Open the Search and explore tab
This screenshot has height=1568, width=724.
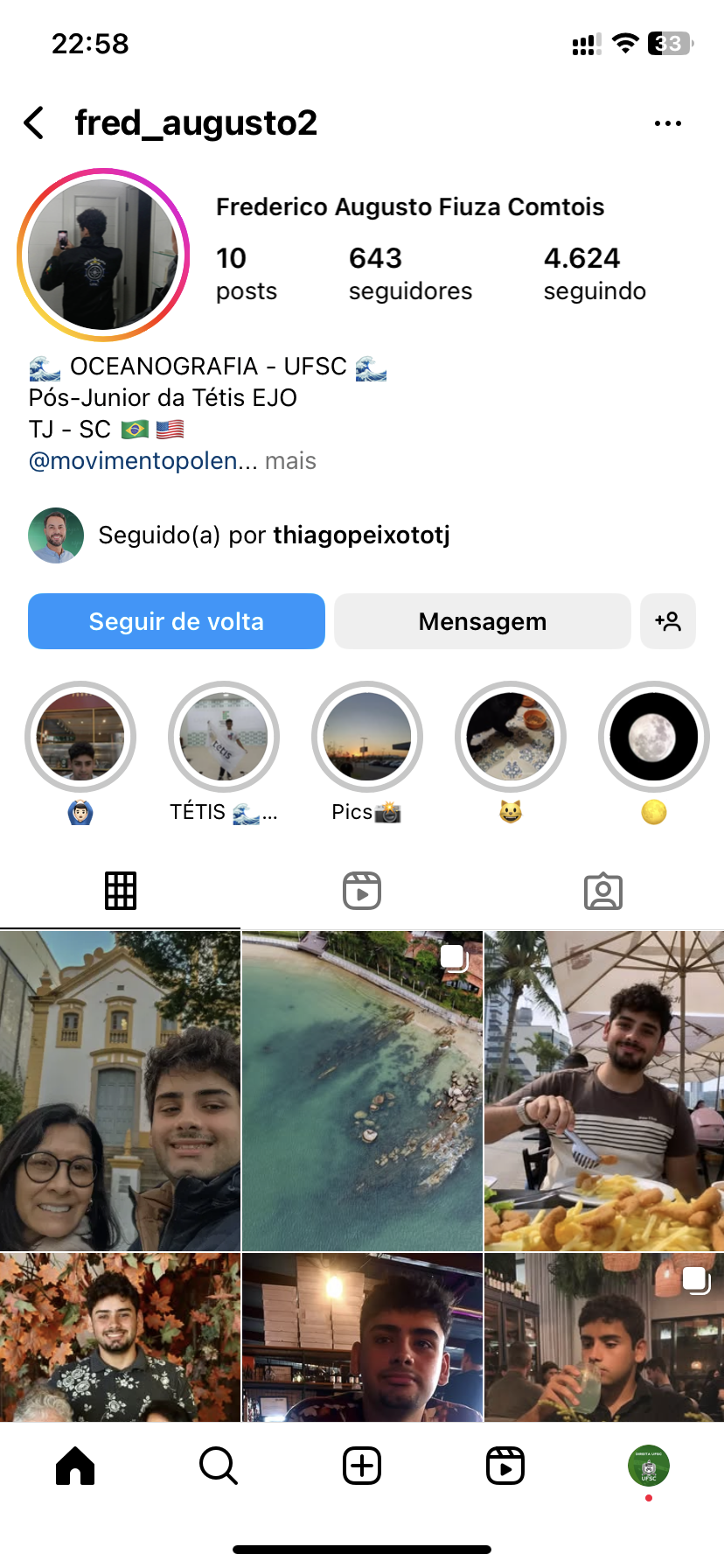(219, 1466)
